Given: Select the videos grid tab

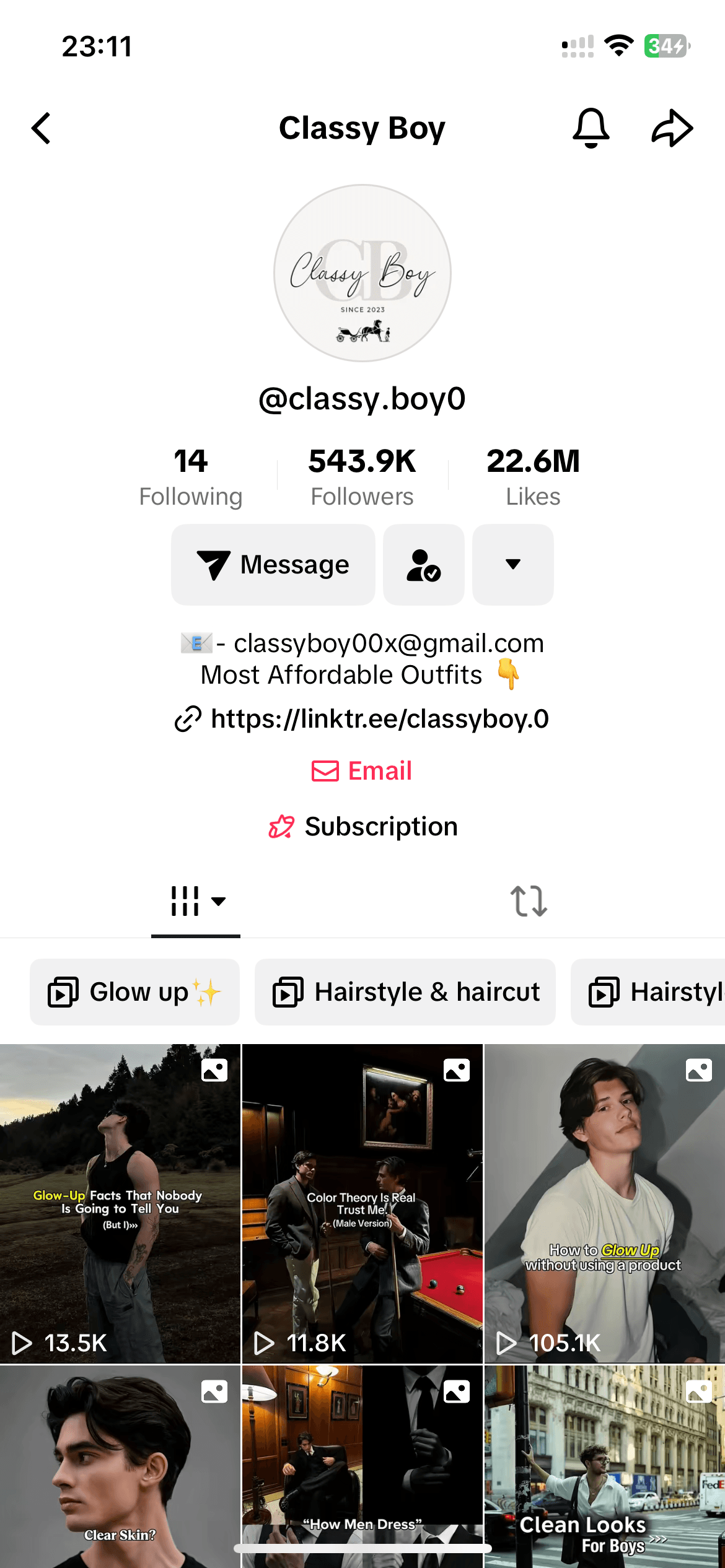Looking at the screenshot, I should coord(196,901).
